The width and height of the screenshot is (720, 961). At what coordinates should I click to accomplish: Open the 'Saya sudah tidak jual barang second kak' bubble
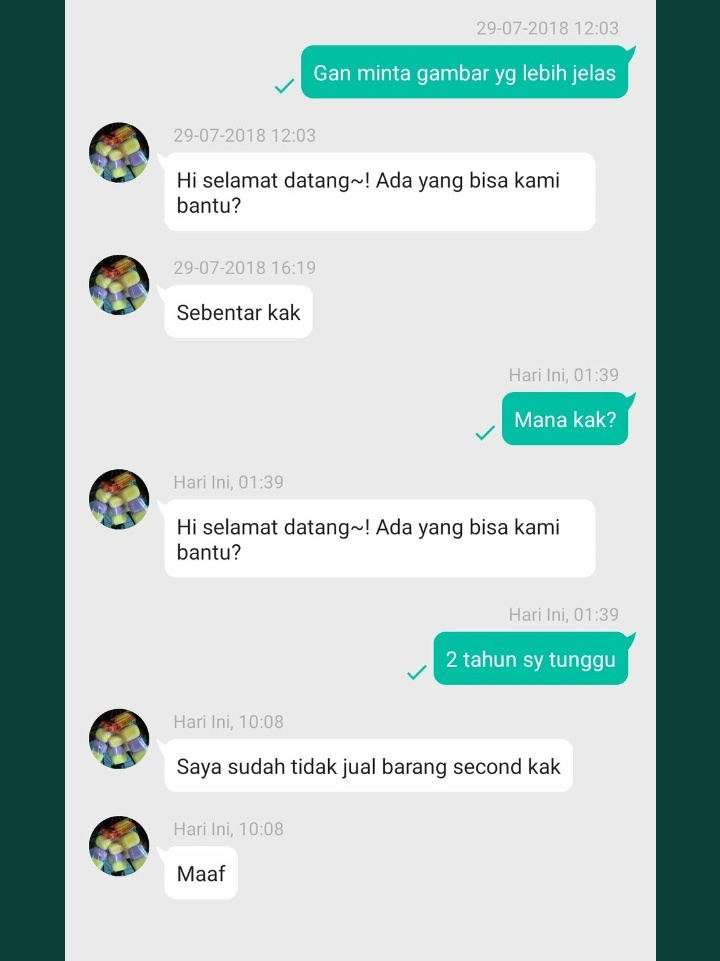[368, 765]
